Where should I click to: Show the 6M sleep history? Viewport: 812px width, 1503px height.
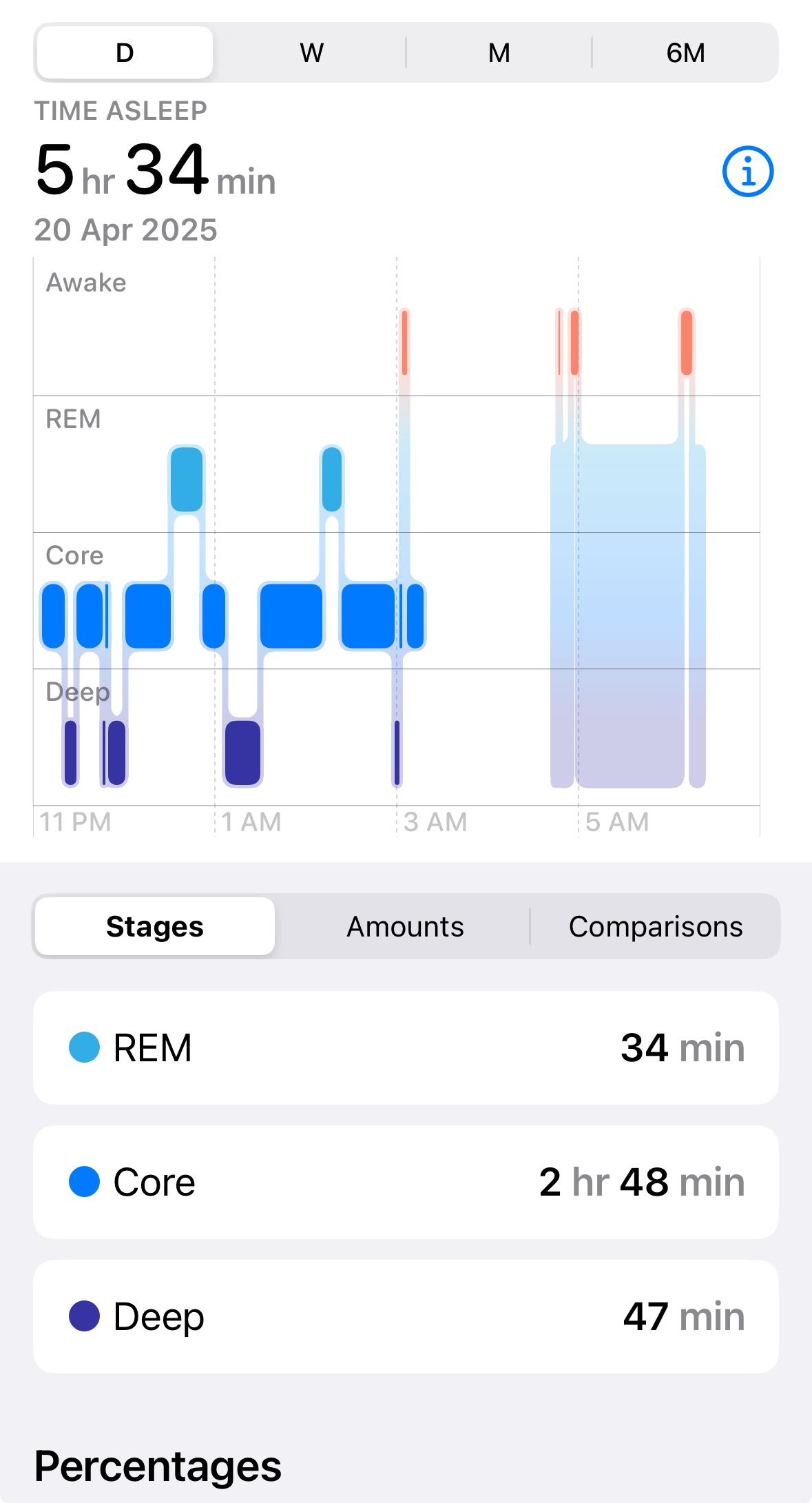(x=685, y=53)
